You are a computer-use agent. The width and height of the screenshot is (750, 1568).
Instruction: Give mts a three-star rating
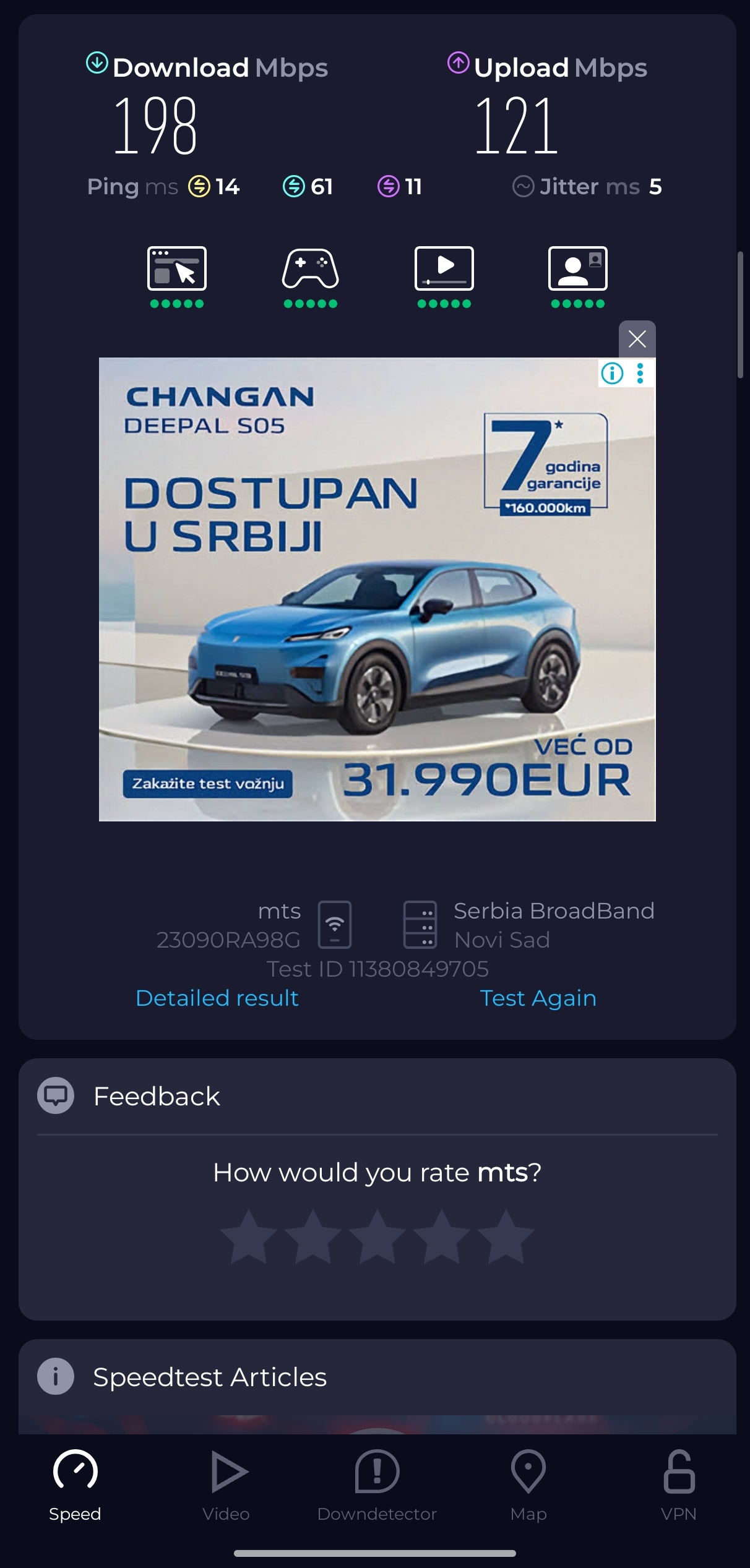point(377,1237)
